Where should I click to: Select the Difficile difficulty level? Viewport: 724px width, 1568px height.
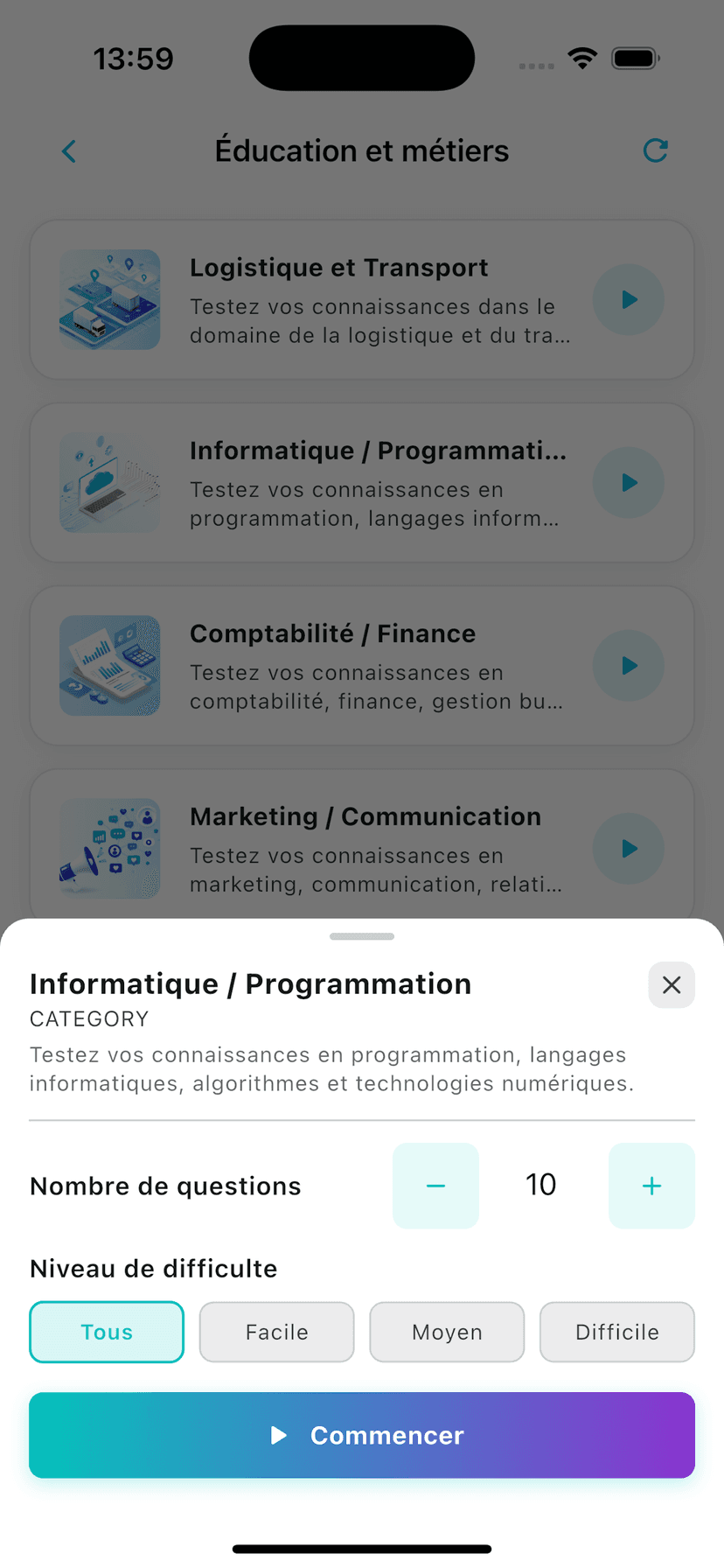click(616, 1332)
